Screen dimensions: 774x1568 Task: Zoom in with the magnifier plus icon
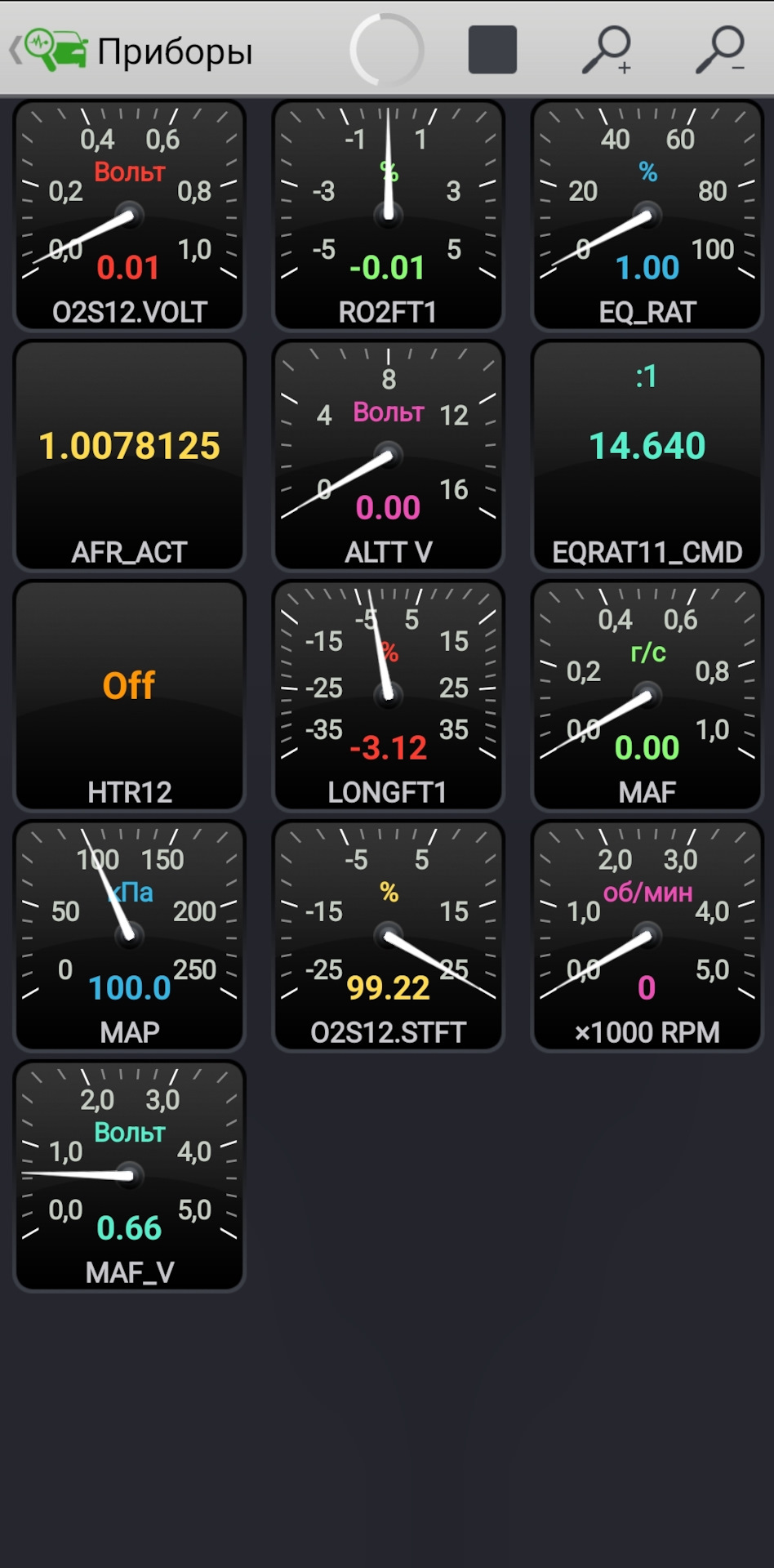607,50
